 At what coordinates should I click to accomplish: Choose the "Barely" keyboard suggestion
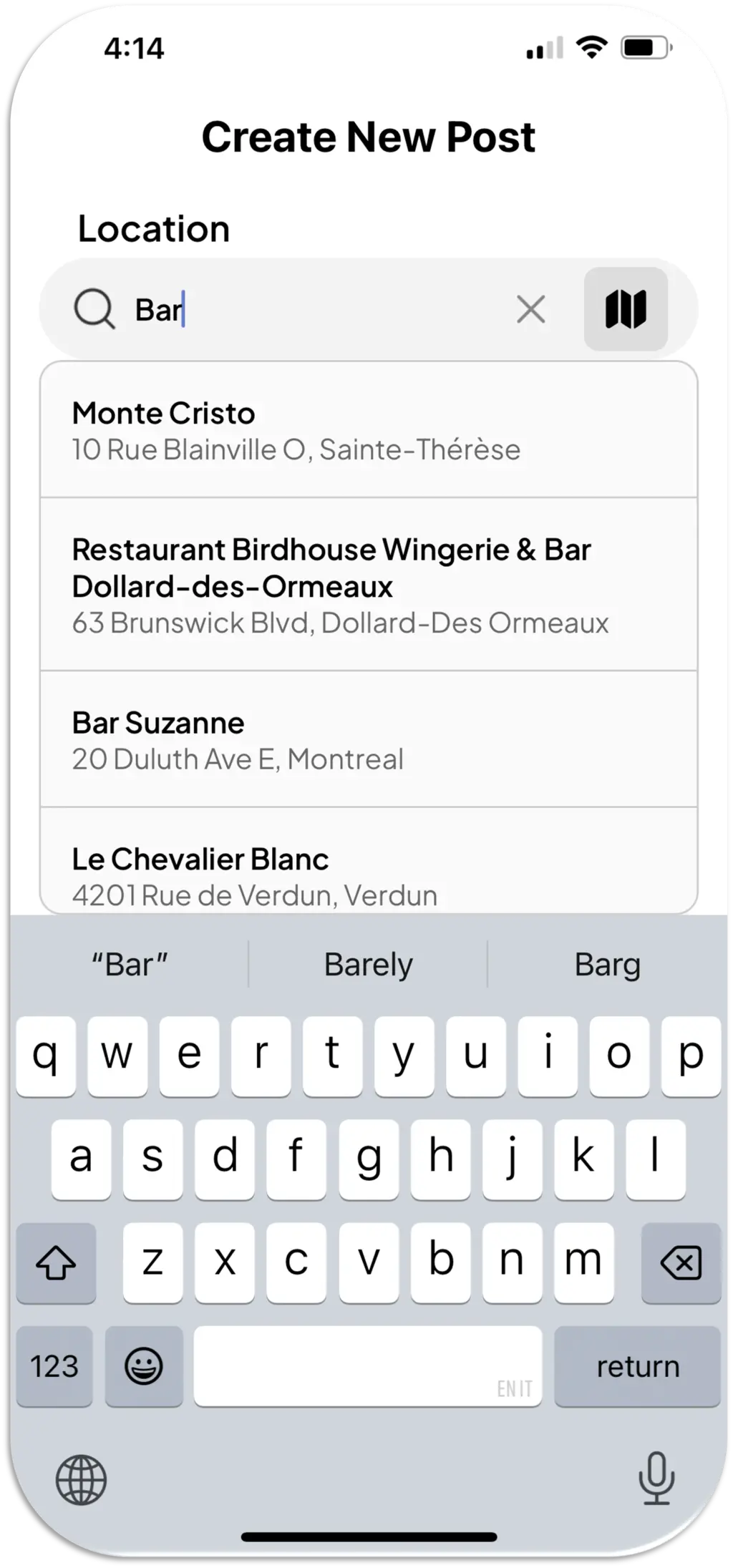(x=368, y=965)
